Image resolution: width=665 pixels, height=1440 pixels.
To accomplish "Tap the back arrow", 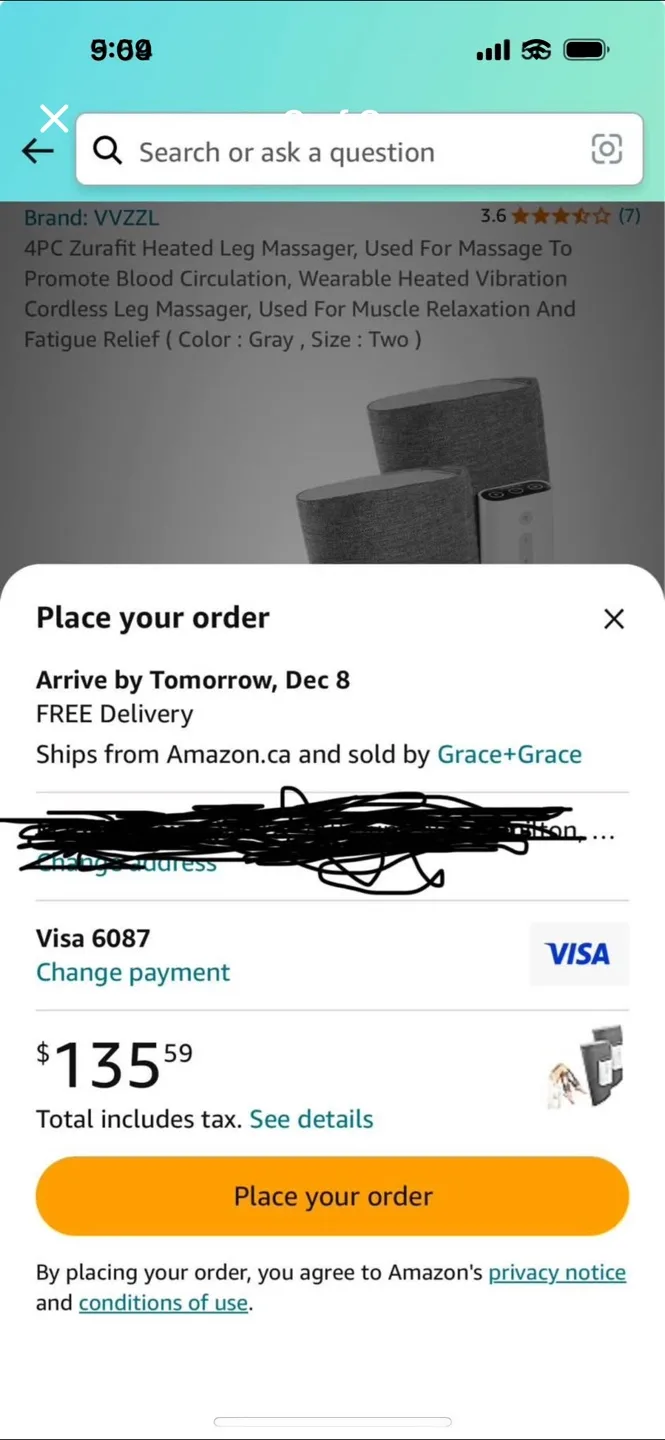I will click(37, 151).
